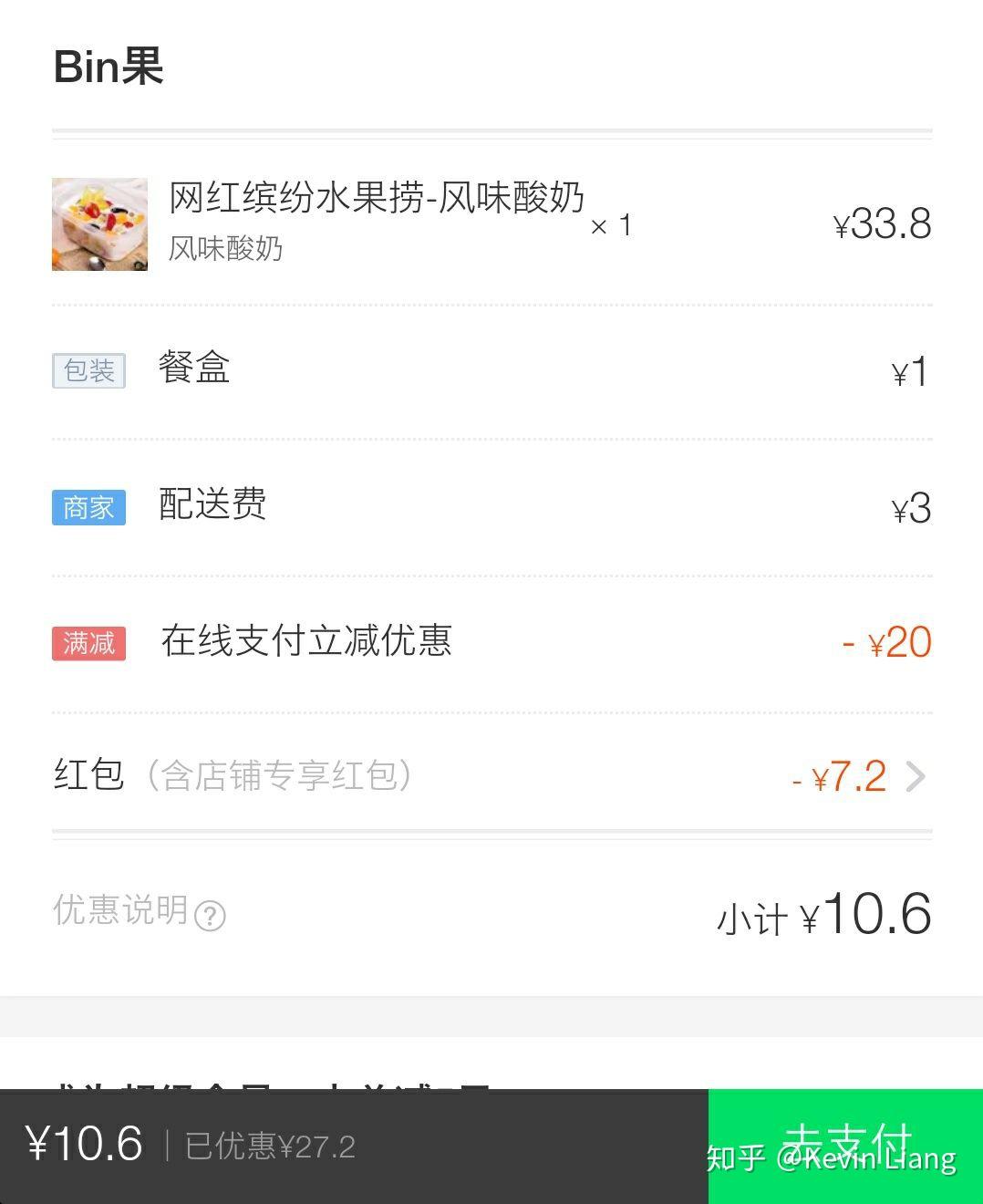Open the 网红缤纷水果捞 item thumbnail
Viewport: 983px width, 1204px height.
pyautogui.click(x=99, y=224)
